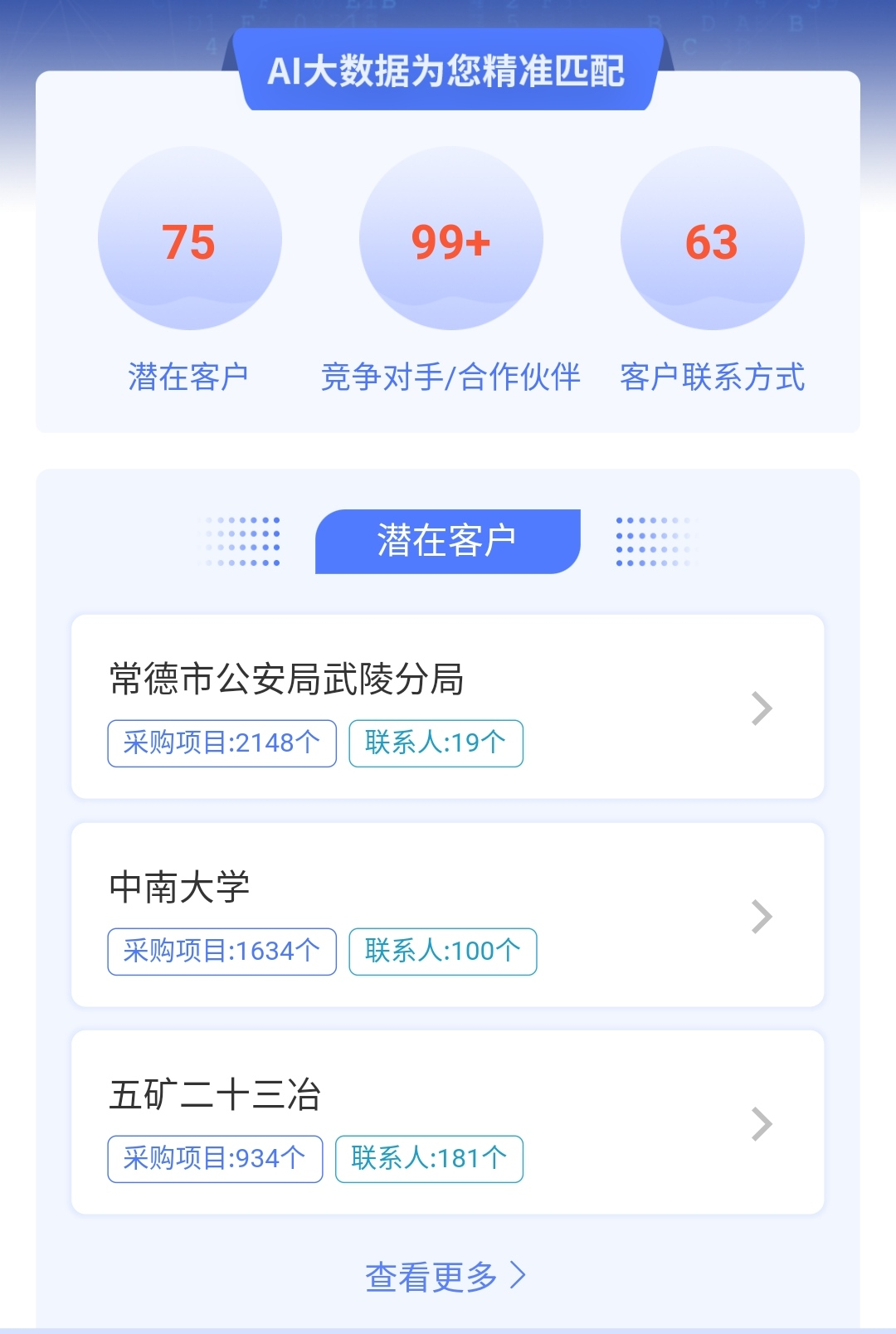The image size is (896, 1334).
Task: Open 客户联系方式 count of 63
Action: pos(712,241)
